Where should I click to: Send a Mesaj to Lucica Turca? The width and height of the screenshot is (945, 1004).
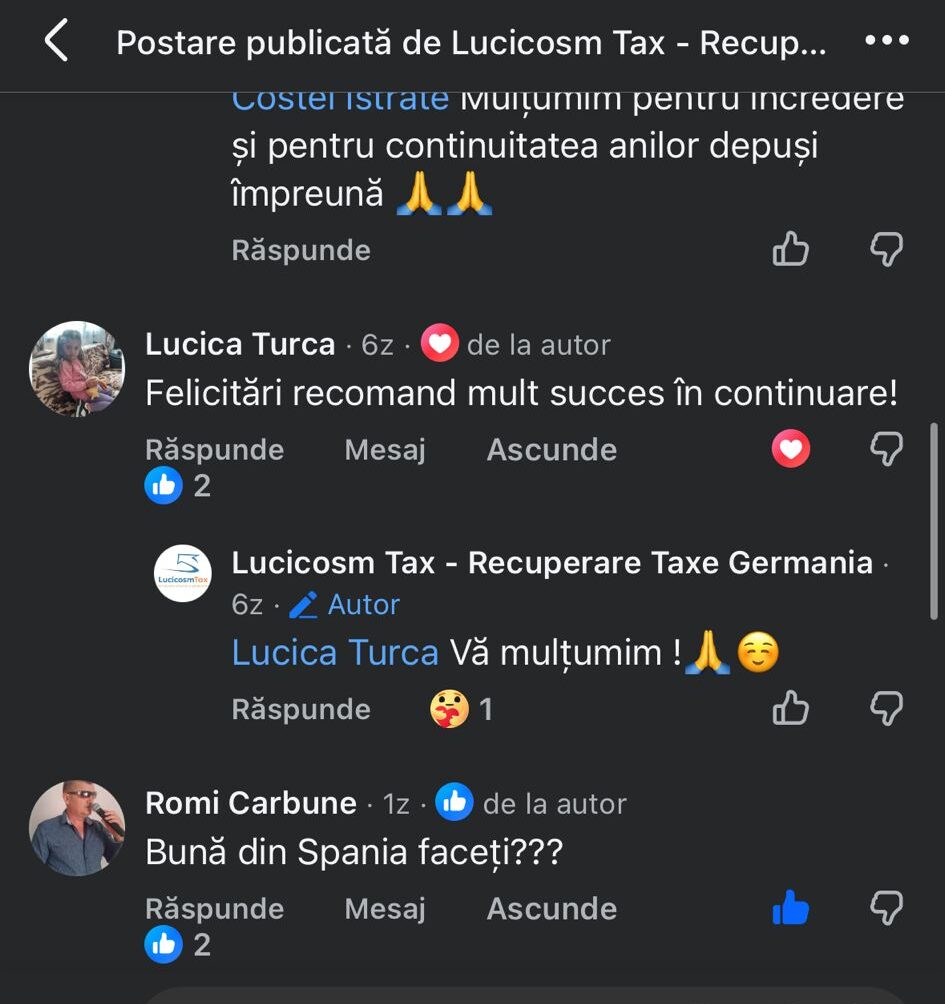(x=385, y=450)
